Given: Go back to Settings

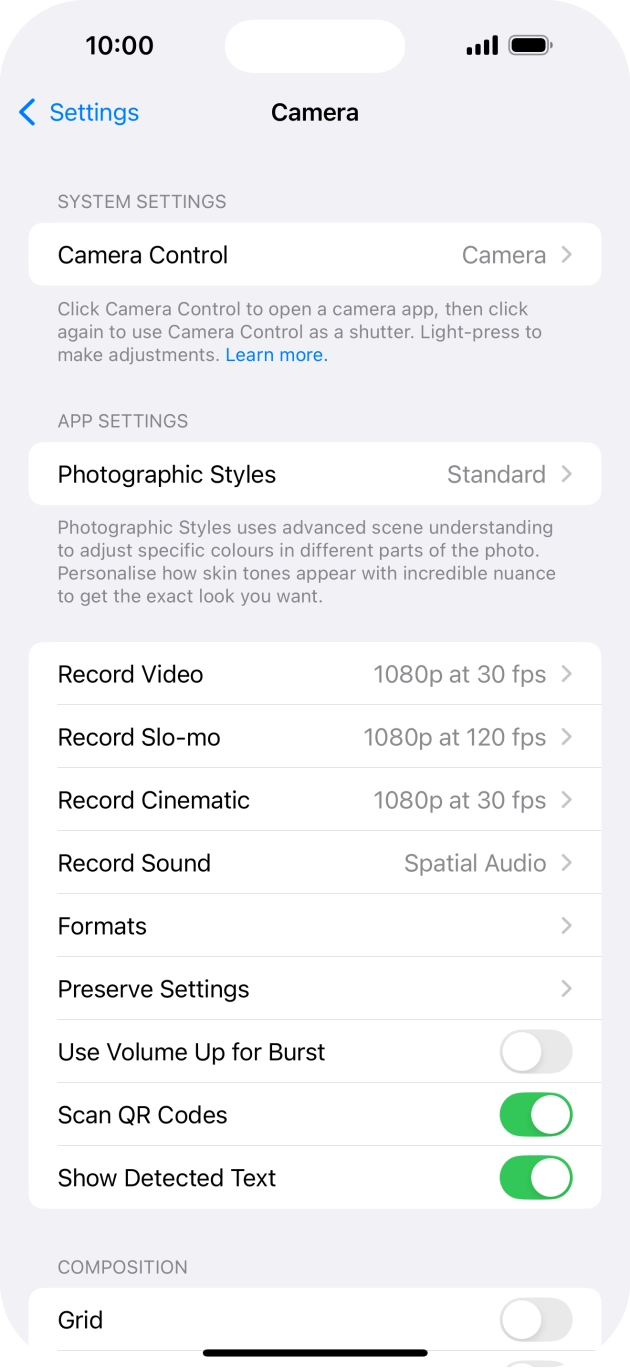Looking at the screenshot, I should [x=80, y=112].
